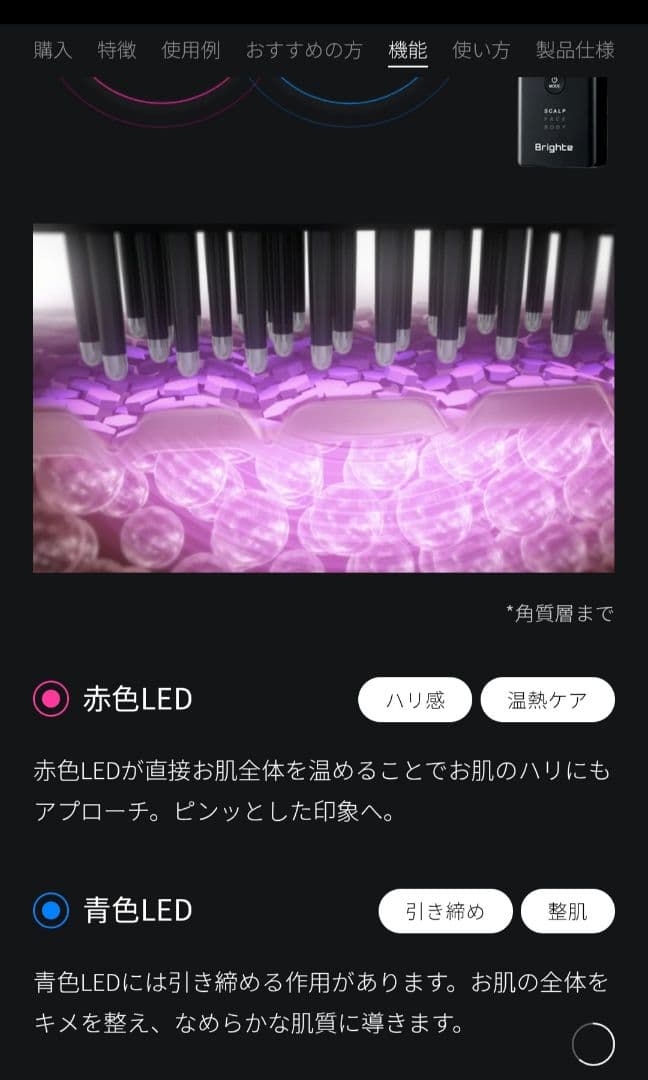Image resolution: width=648 pixels, height=1080 pixels.
Task: Tap the circular button at the bottom corner
Action: tap(593, 1044)
